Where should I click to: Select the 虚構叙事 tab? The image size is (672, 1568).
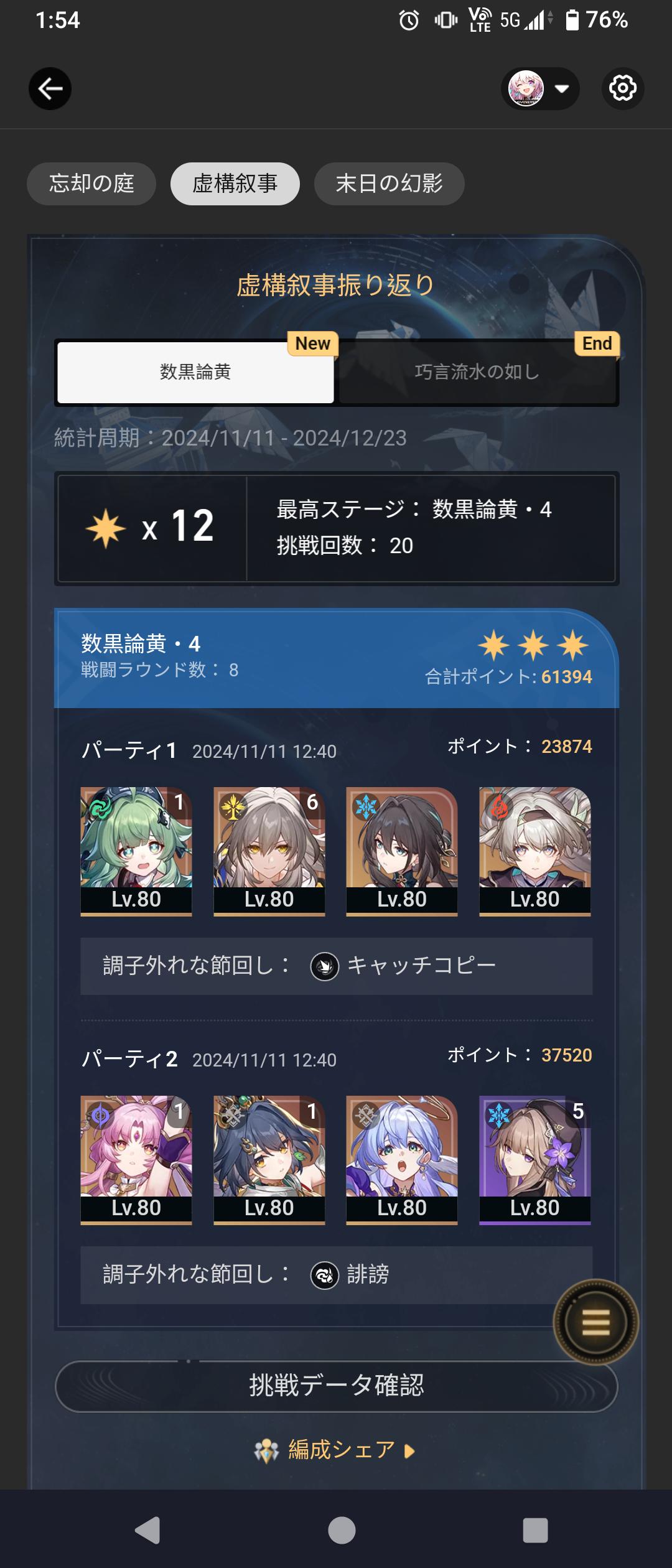point(235,184)
